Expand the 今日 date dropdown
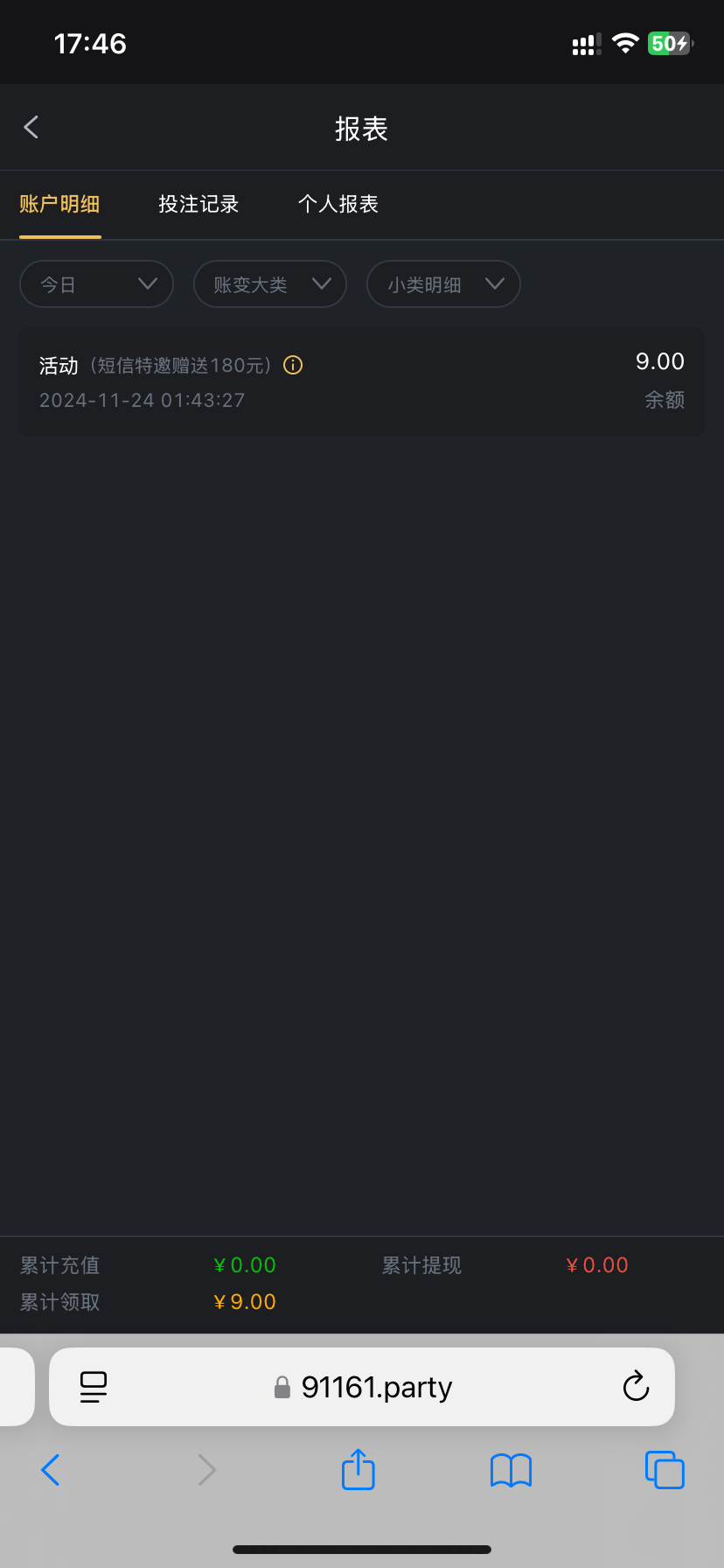The width and height of the screenshot is (724, 1568). [x=96, y=284]
